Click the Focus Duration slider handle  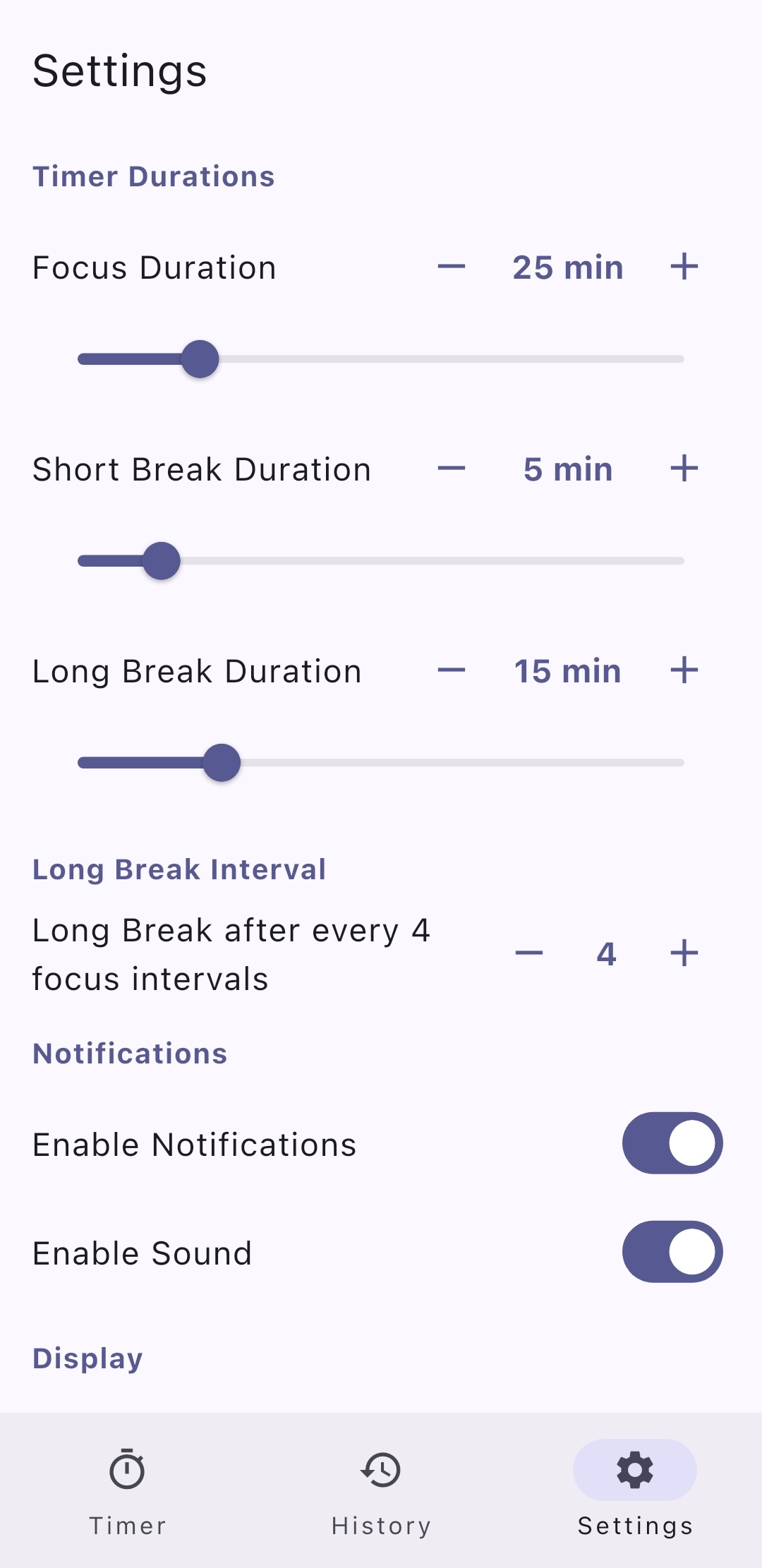200,359
